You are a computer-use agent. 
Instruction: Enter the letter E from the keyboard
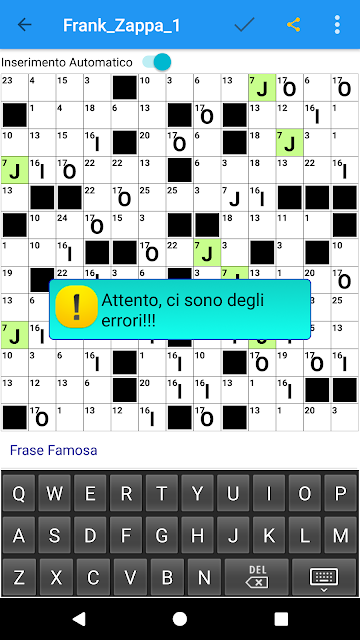point(90,494)
